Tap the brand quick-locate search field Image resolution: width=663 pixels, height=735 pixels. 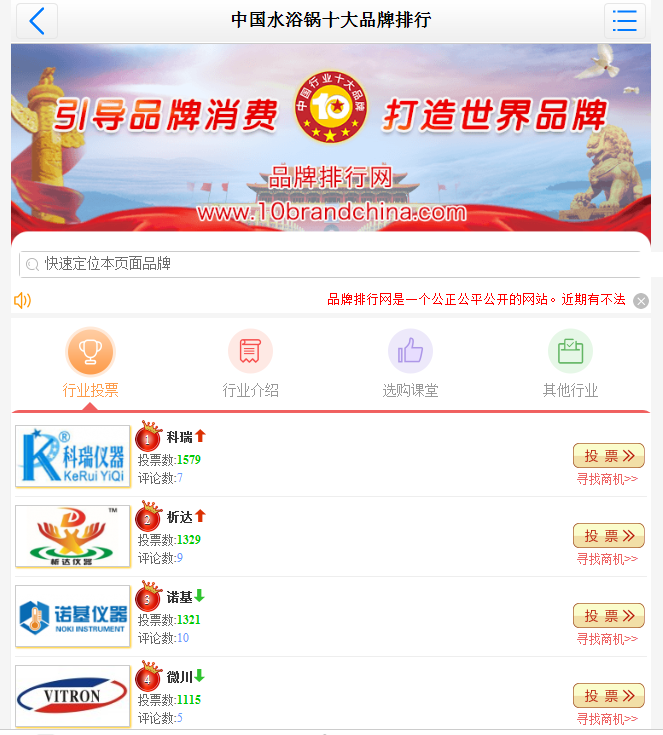coord(330,264)
